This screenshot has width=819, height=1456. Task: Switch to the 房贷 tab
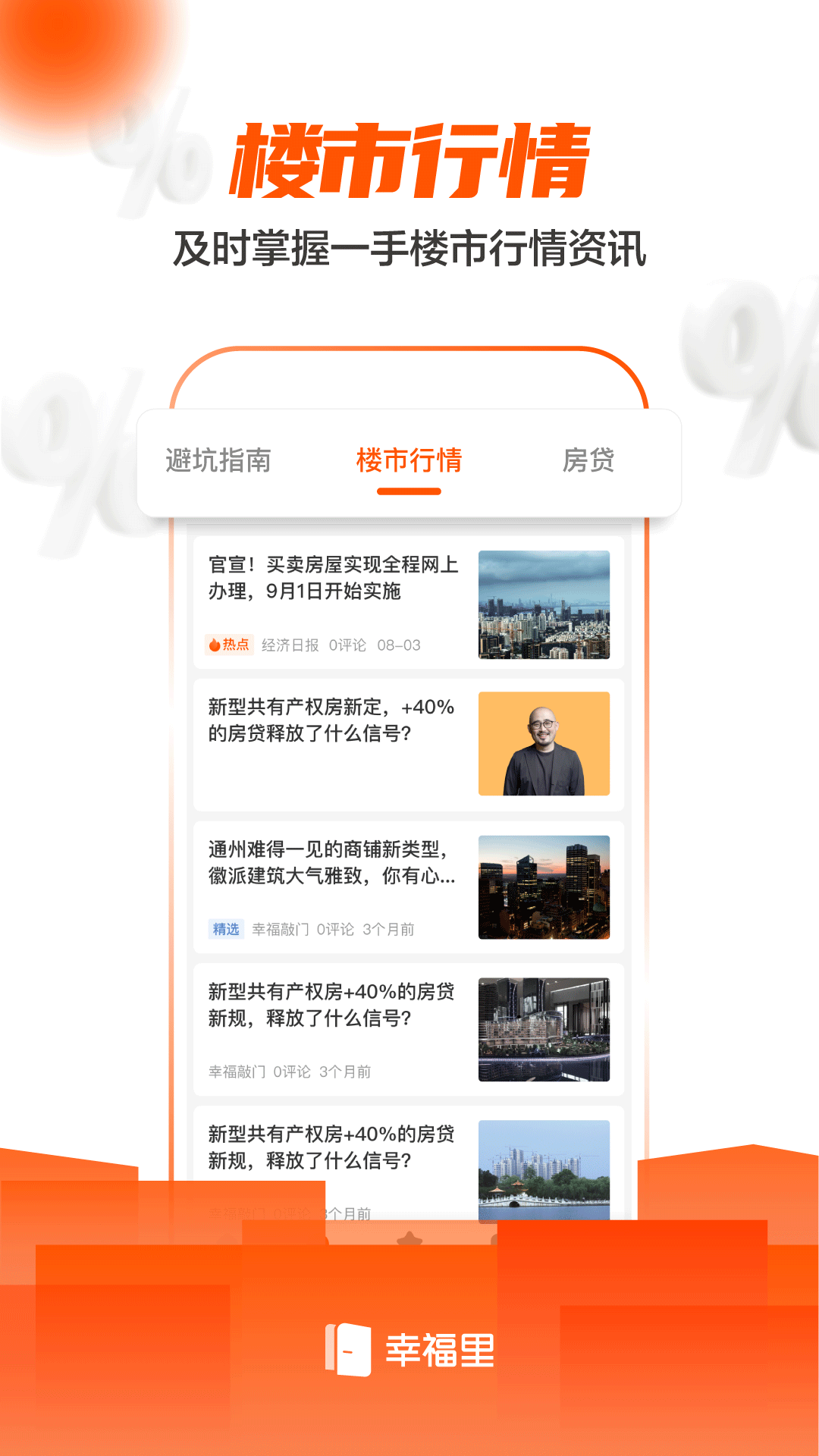click(x=591, y=459)
